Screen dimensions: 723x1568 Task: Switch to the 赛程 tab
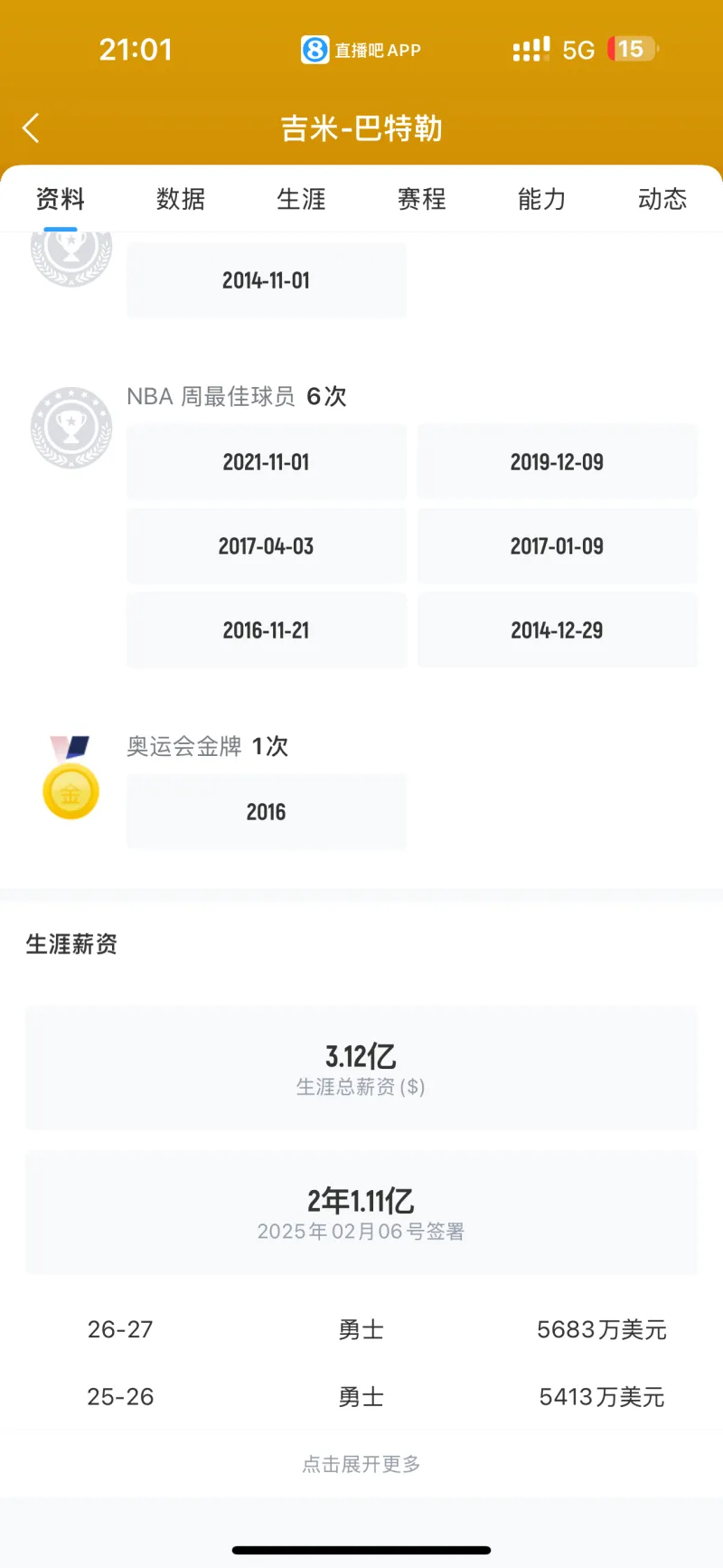pos(422,199)
